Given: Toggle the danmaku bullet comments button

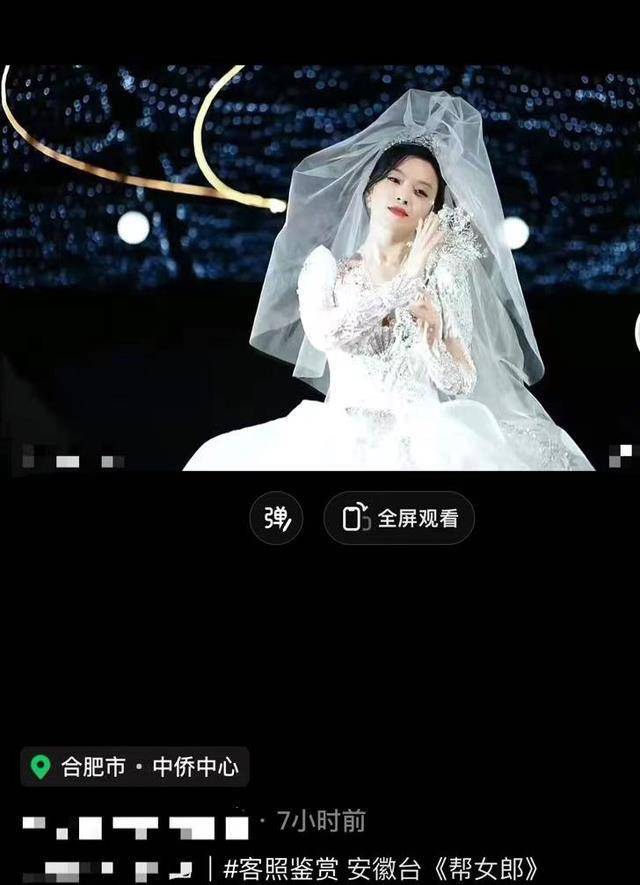Looking at the screenshot, I should click(276, 518).
